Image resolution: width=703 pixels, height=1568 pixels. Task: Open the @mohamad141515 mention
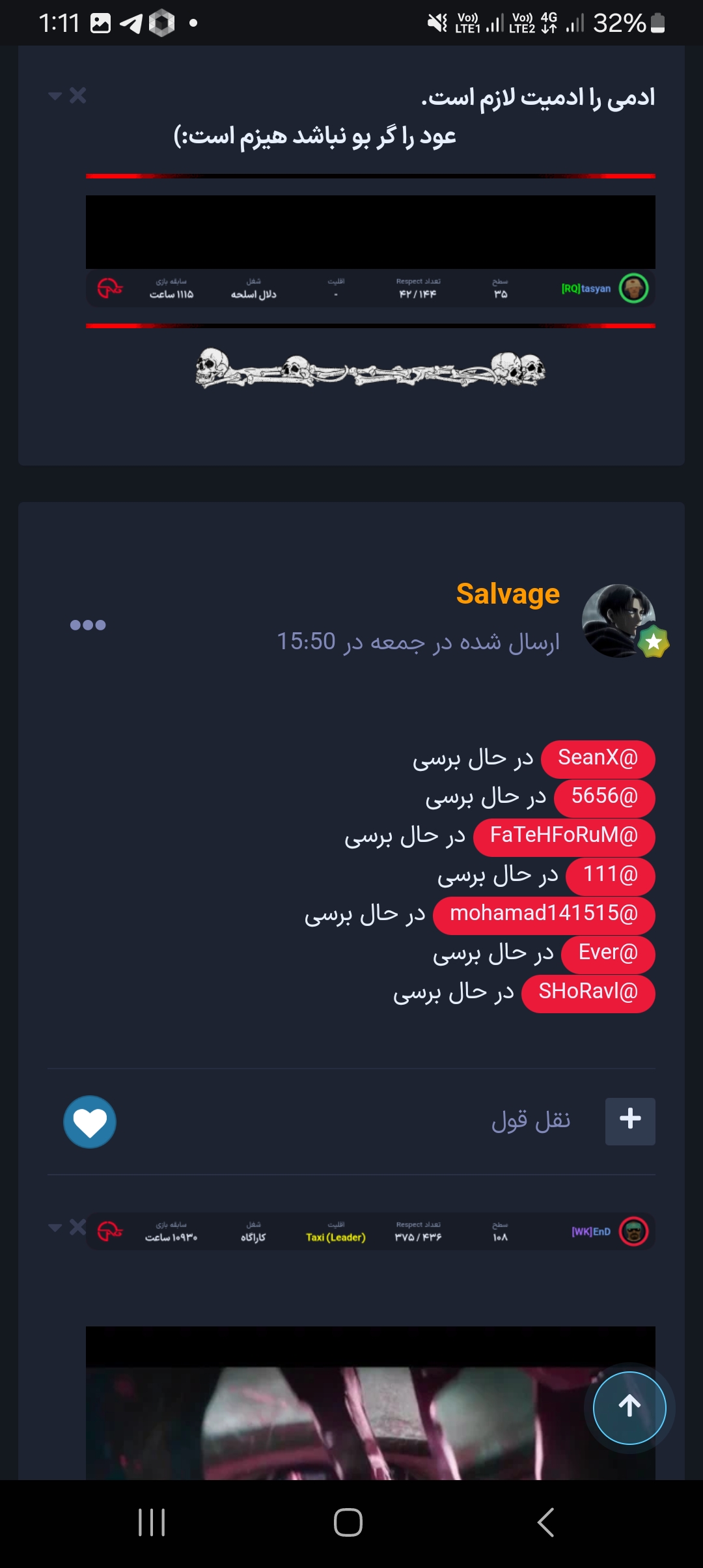tap(544, 914)
